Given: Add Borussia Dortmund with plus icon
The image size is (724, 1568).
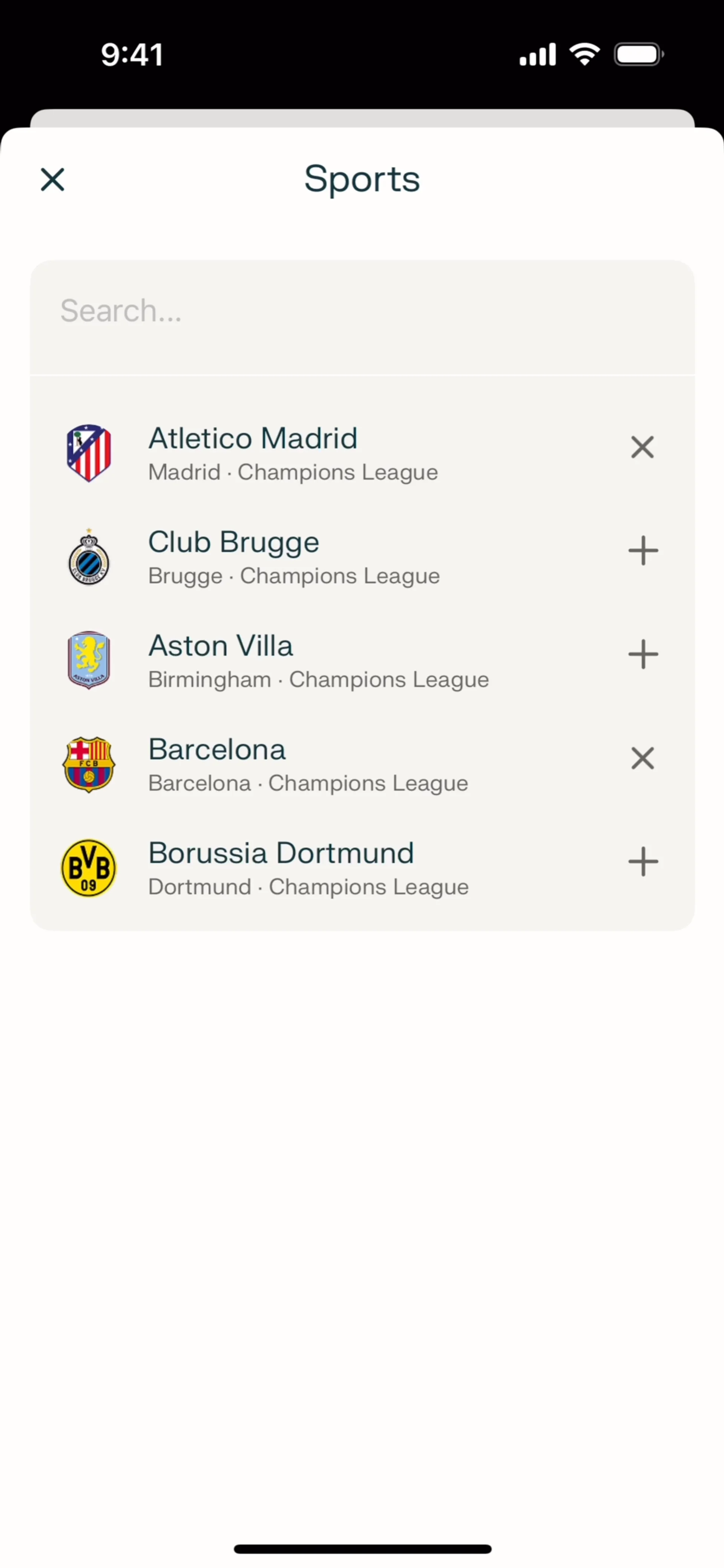Looking at the screenshot, I should click(x=643, y=862).
